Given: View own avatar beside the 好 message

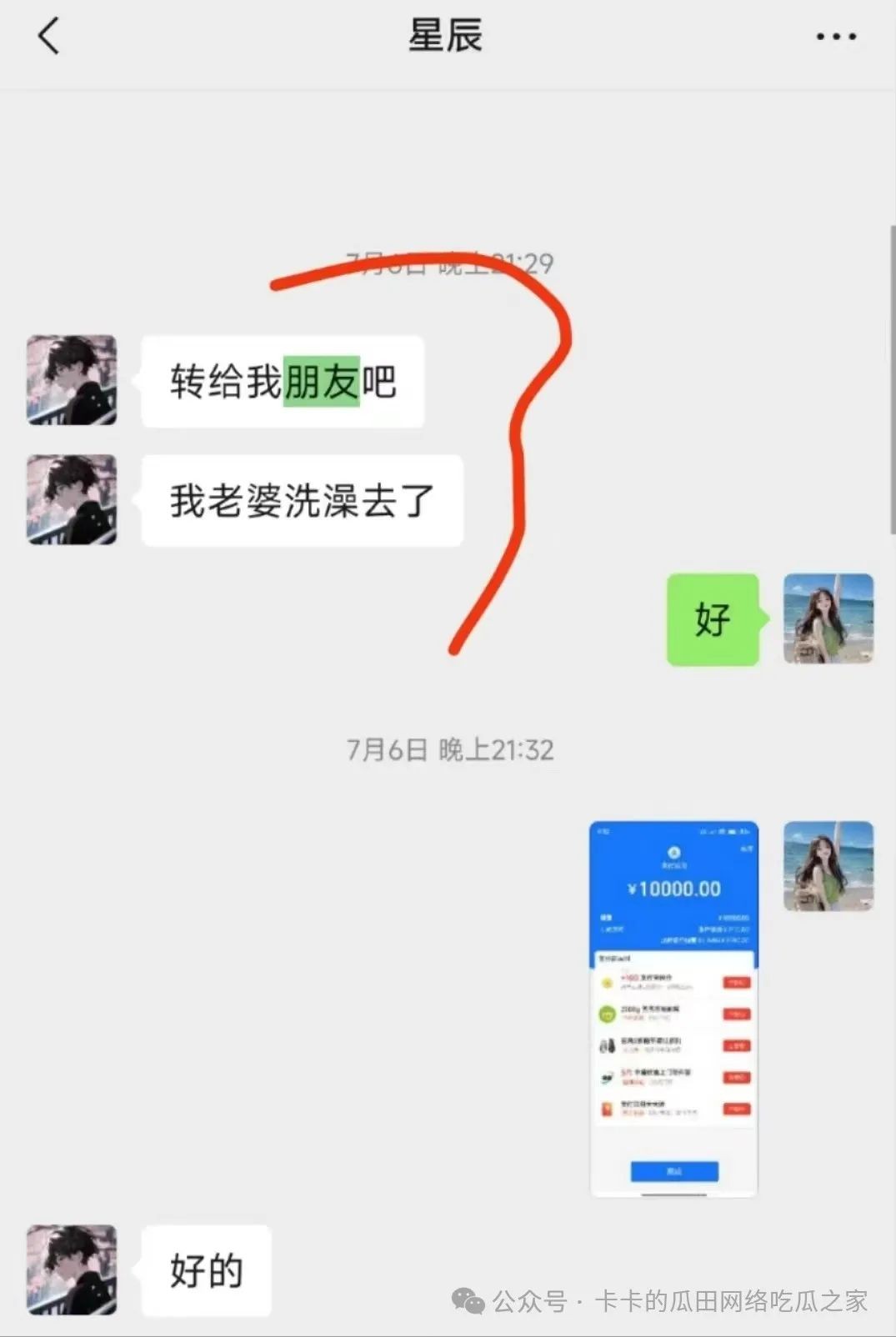Looking at the screenshot, I should pos(828,618).
